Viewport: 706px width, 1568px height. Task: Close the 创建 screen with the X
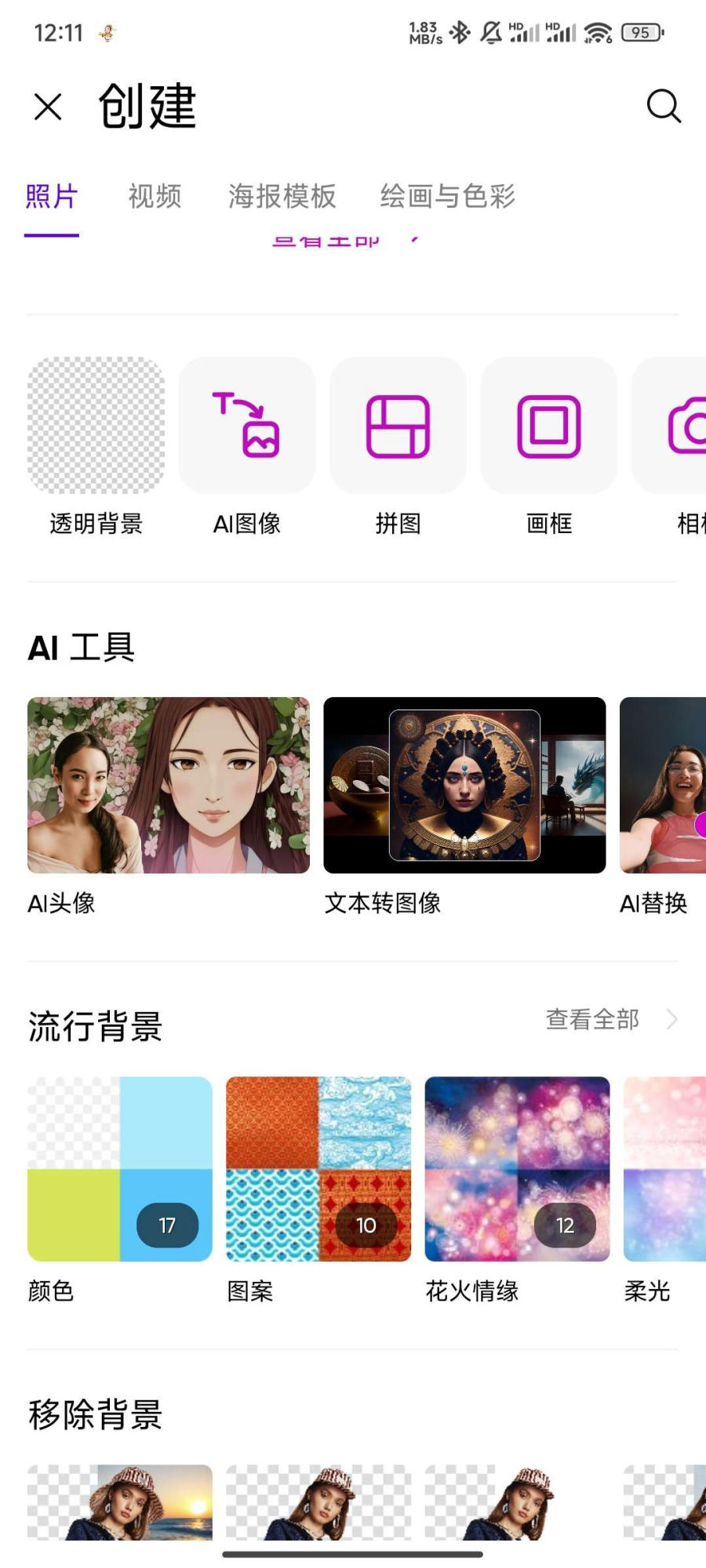point(47,106)
